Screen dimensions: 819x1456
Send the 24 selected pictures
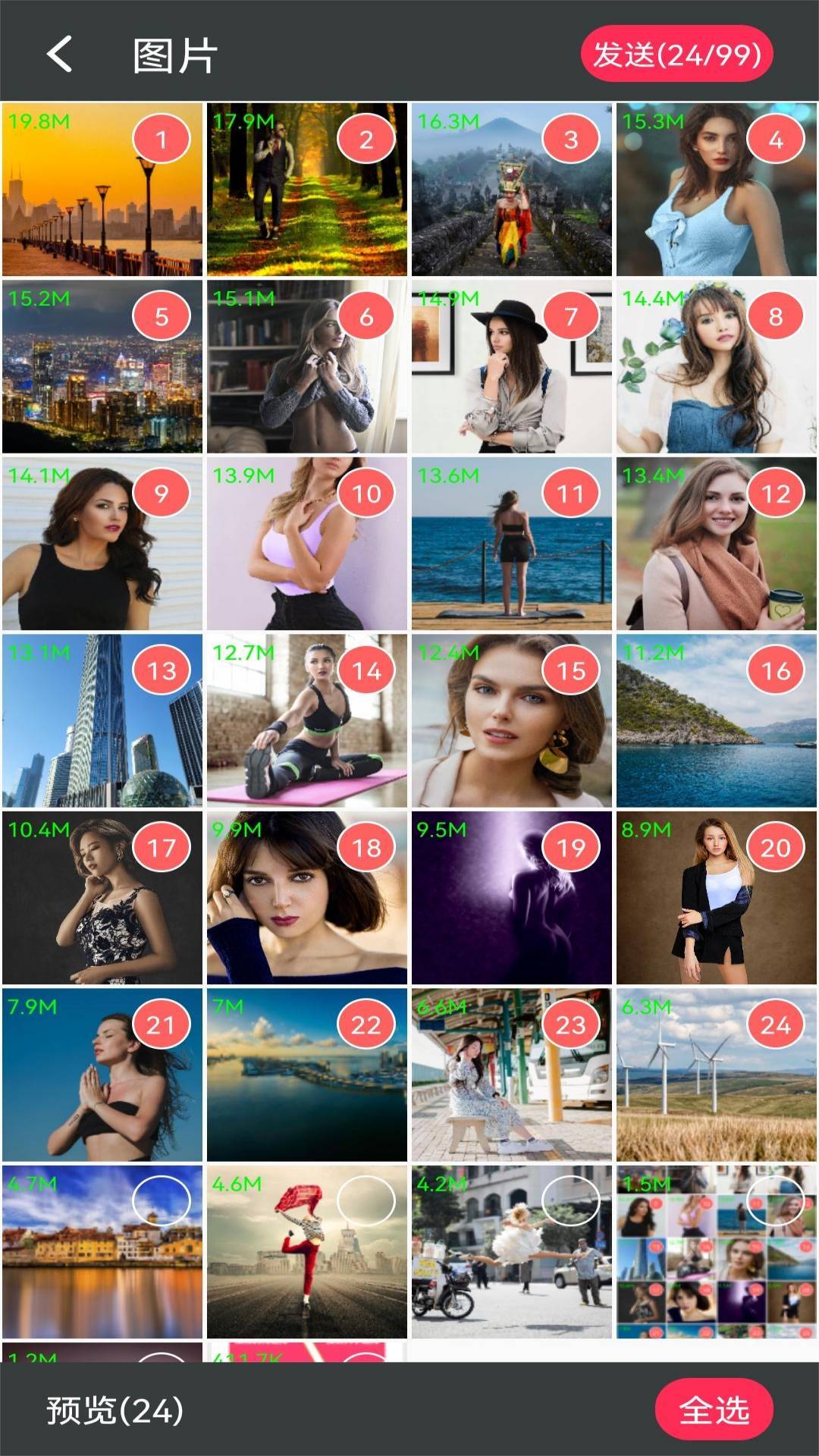point(676,55)
